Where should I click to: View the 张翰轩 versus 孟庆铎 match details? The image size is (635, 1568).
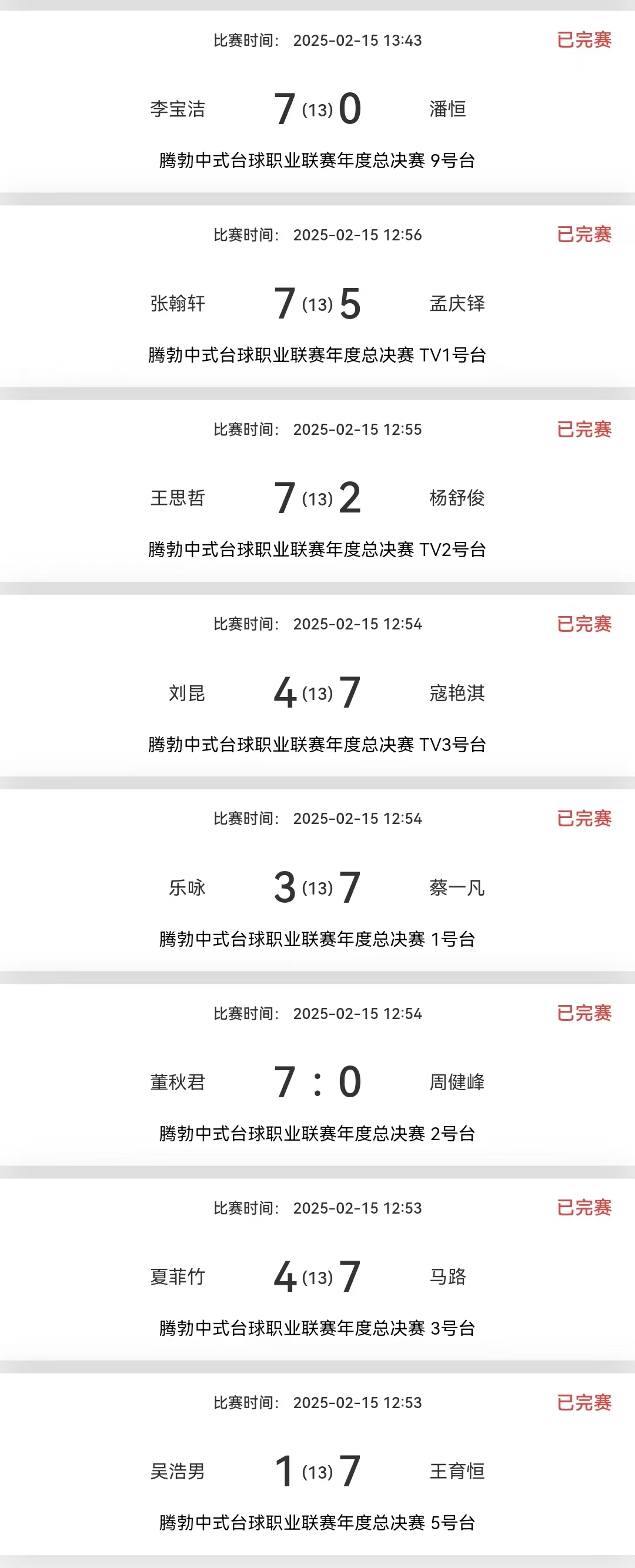317,303
